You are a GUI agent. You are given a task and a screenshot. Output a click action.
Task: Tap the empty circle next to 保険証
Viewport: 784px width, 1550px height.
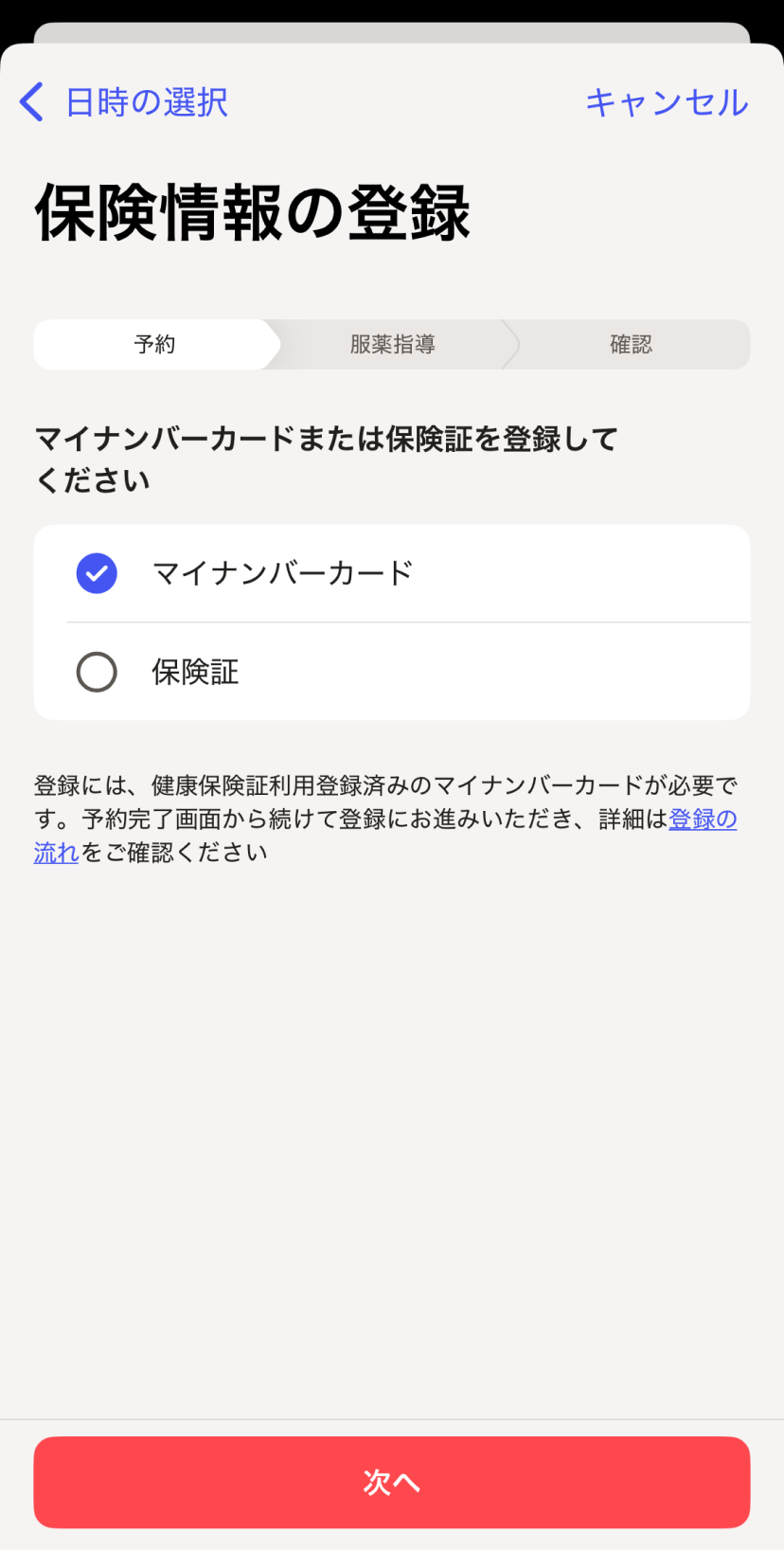(x=96, y=673)
